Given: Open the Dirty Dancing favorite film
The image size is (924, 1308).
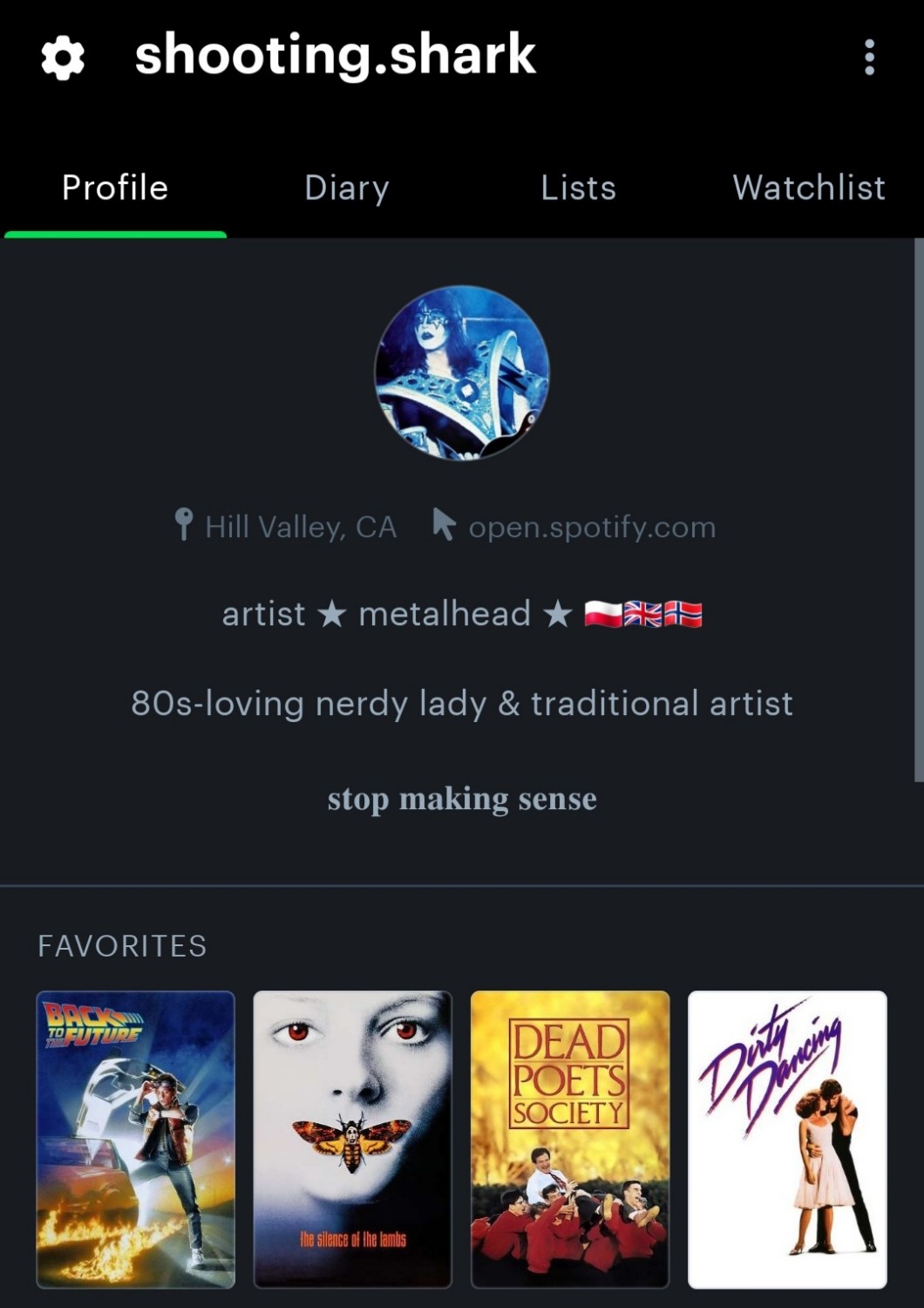Looking at the screenshot, I should (x=787, y=1139).
